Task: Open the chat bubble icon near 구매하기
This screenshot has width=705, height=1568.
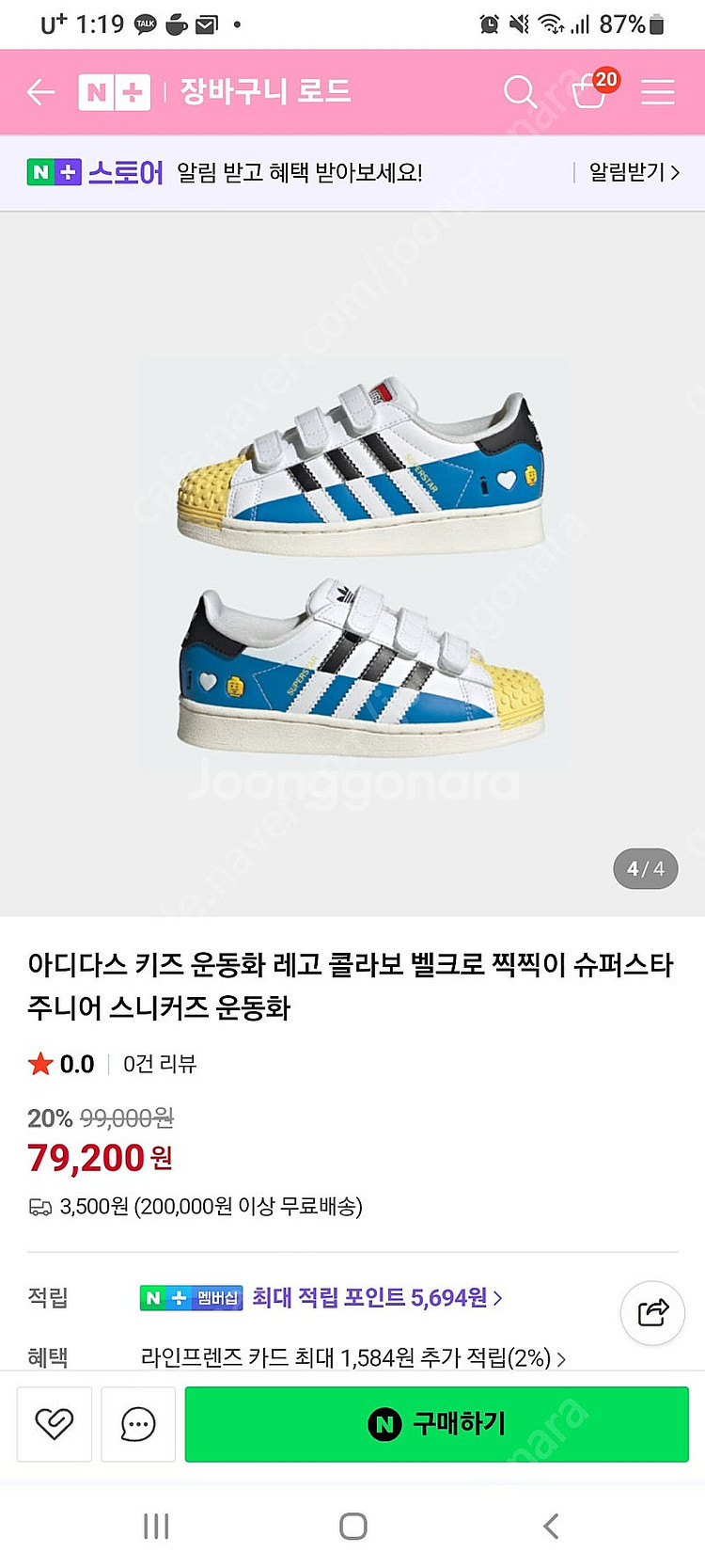Action: click(x=137, y=1424)
